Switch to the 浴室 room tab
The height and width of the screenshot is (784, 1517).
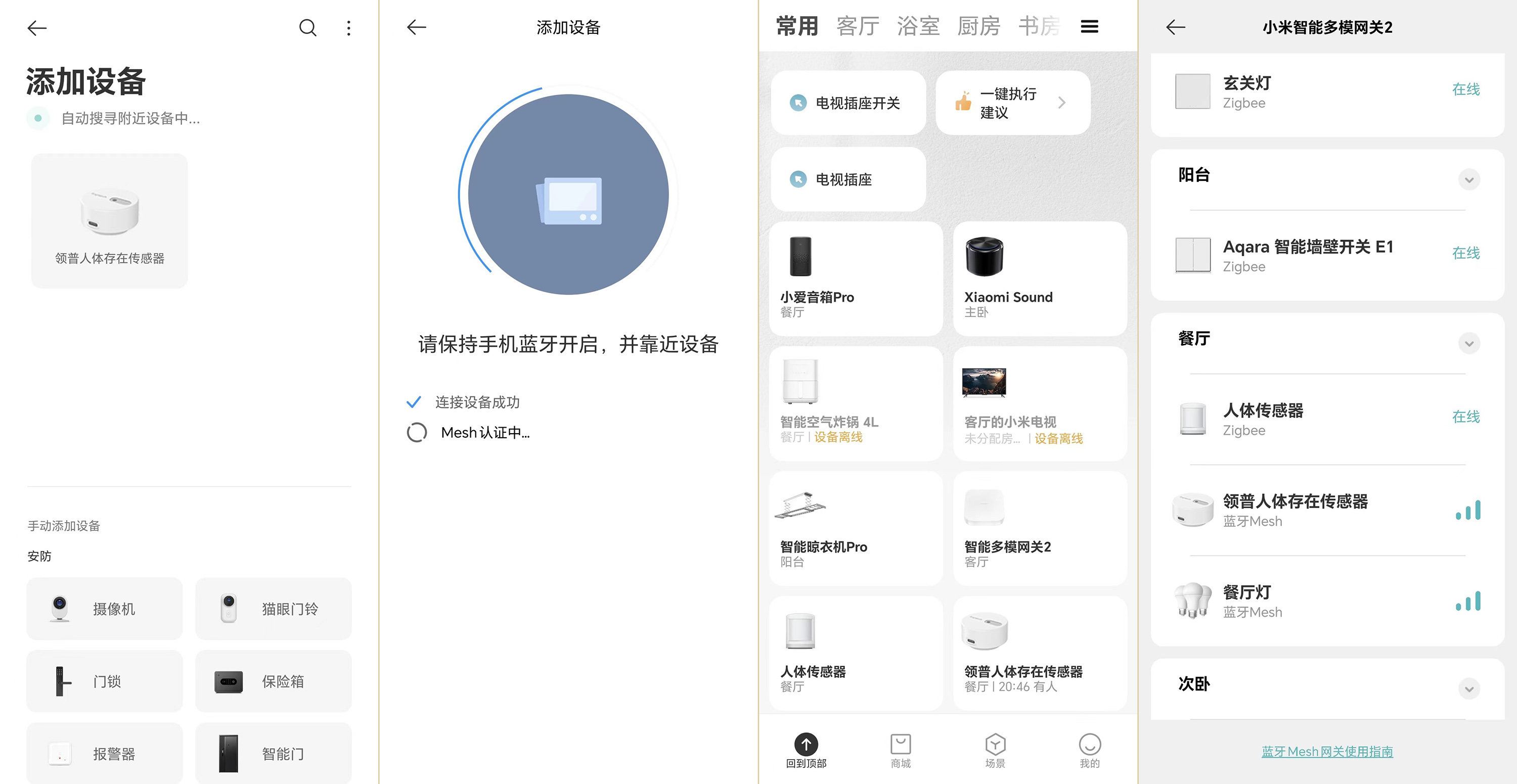pos(918,26)
